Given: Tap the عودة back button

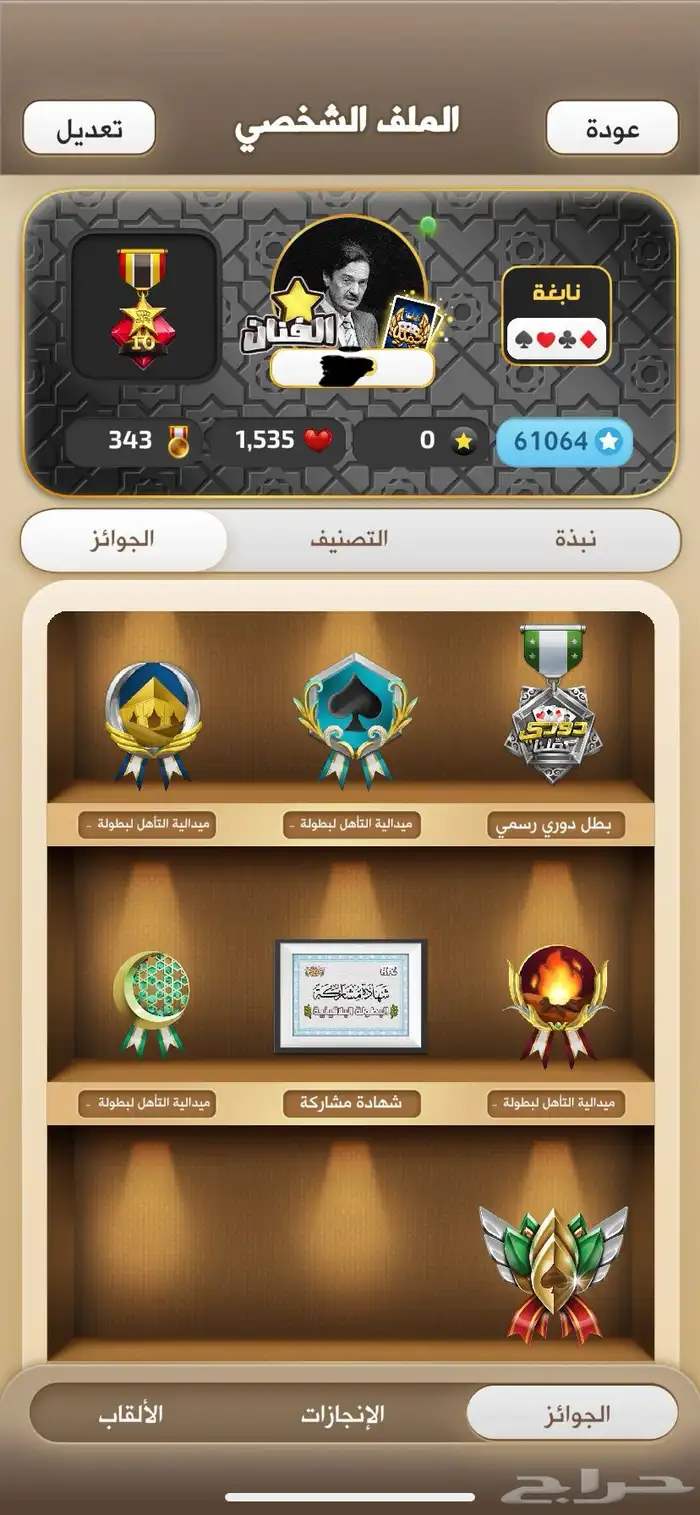Looking at the screenshot, I should [612, 129].
